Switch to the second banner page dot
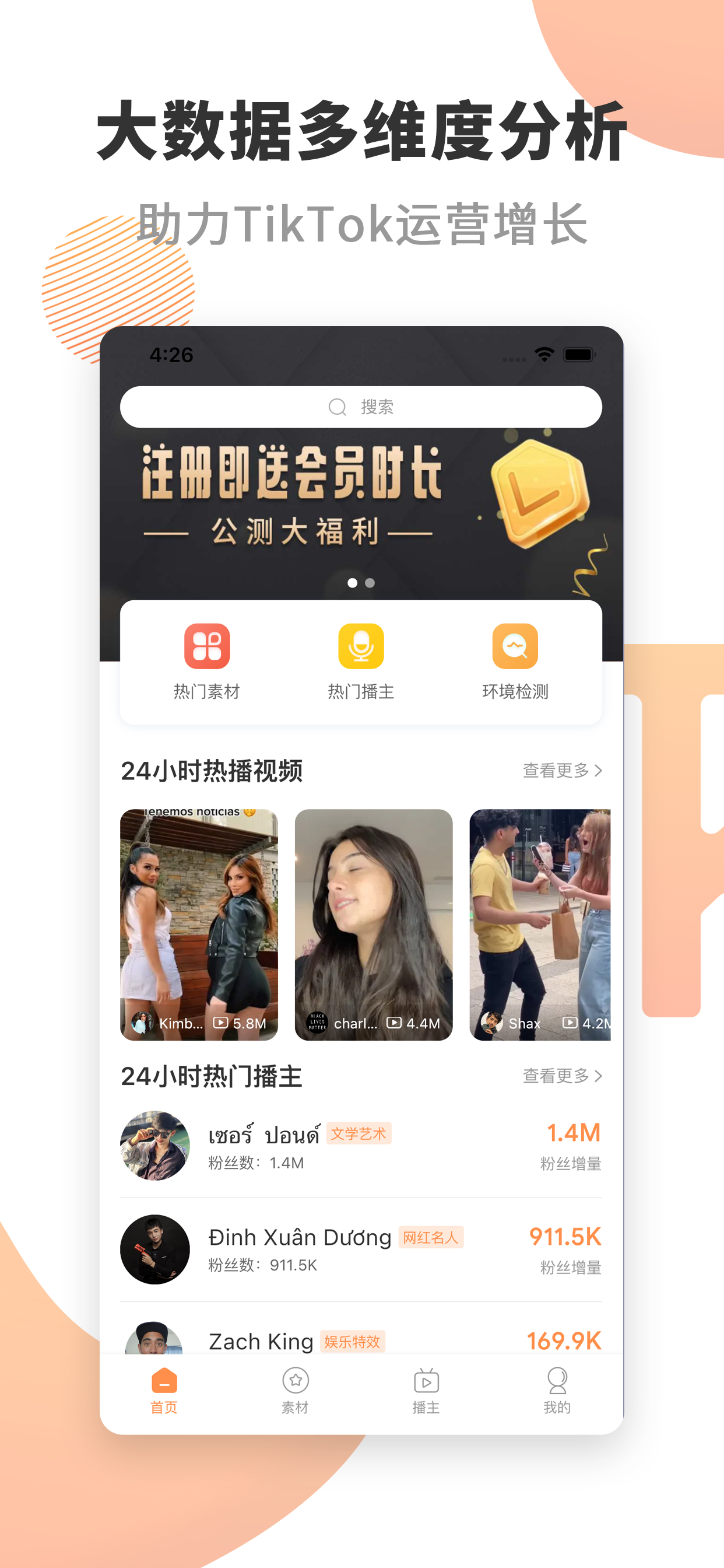 [370, 583]
